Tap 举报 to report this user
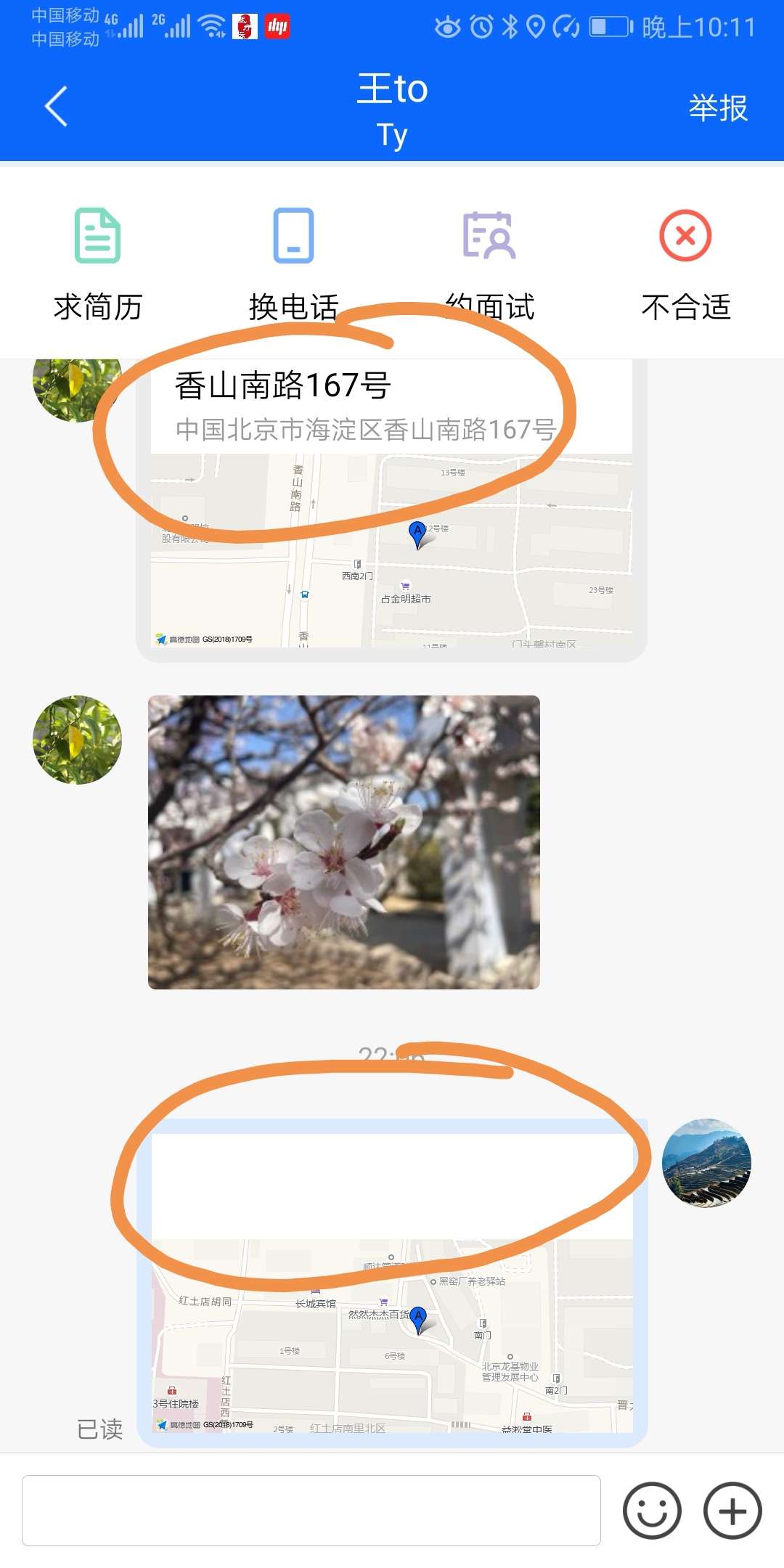This screenshot has height=1568, width=784. tap(717, 109)
